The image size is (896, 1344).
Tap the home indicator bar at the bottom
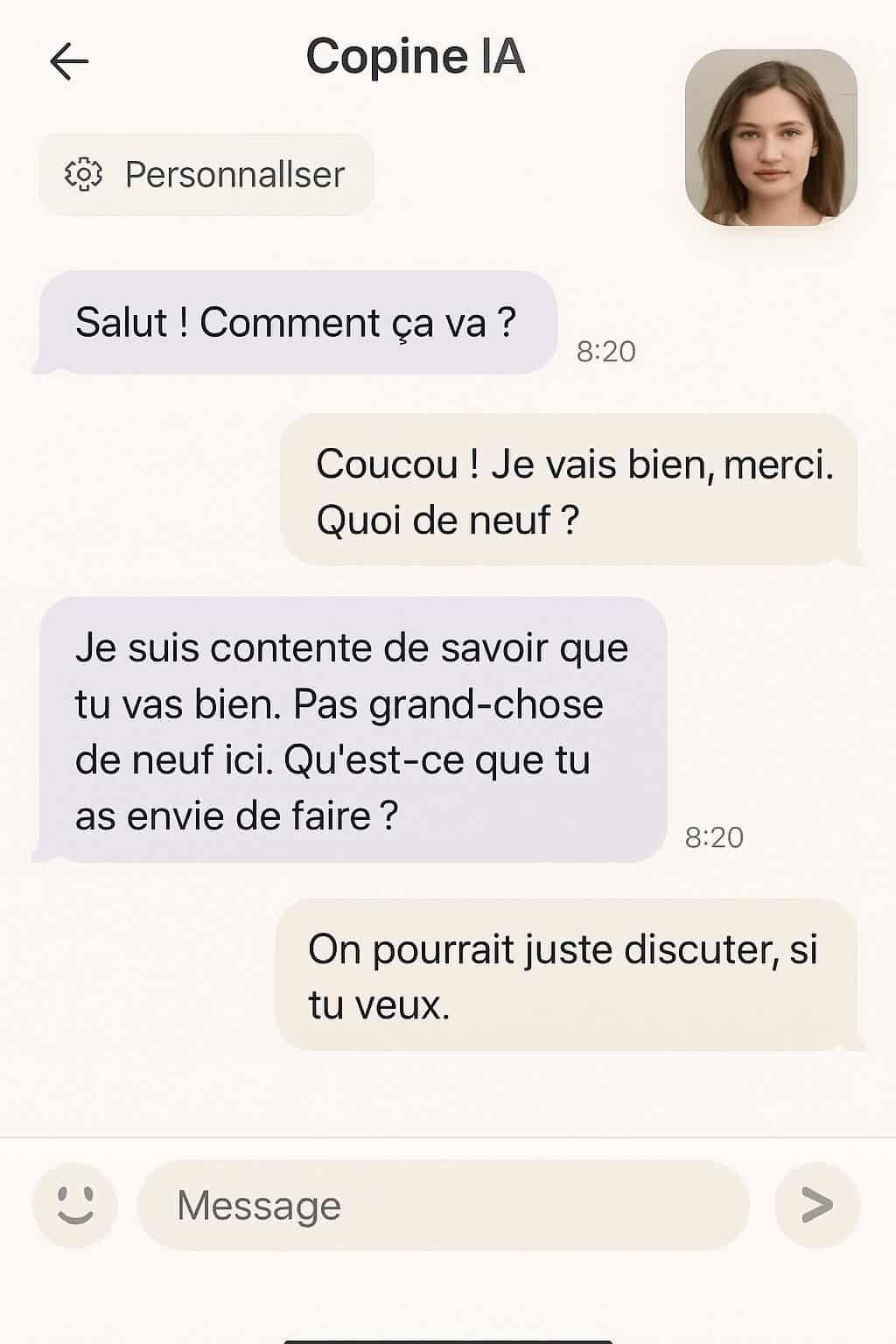[448, 1337]
